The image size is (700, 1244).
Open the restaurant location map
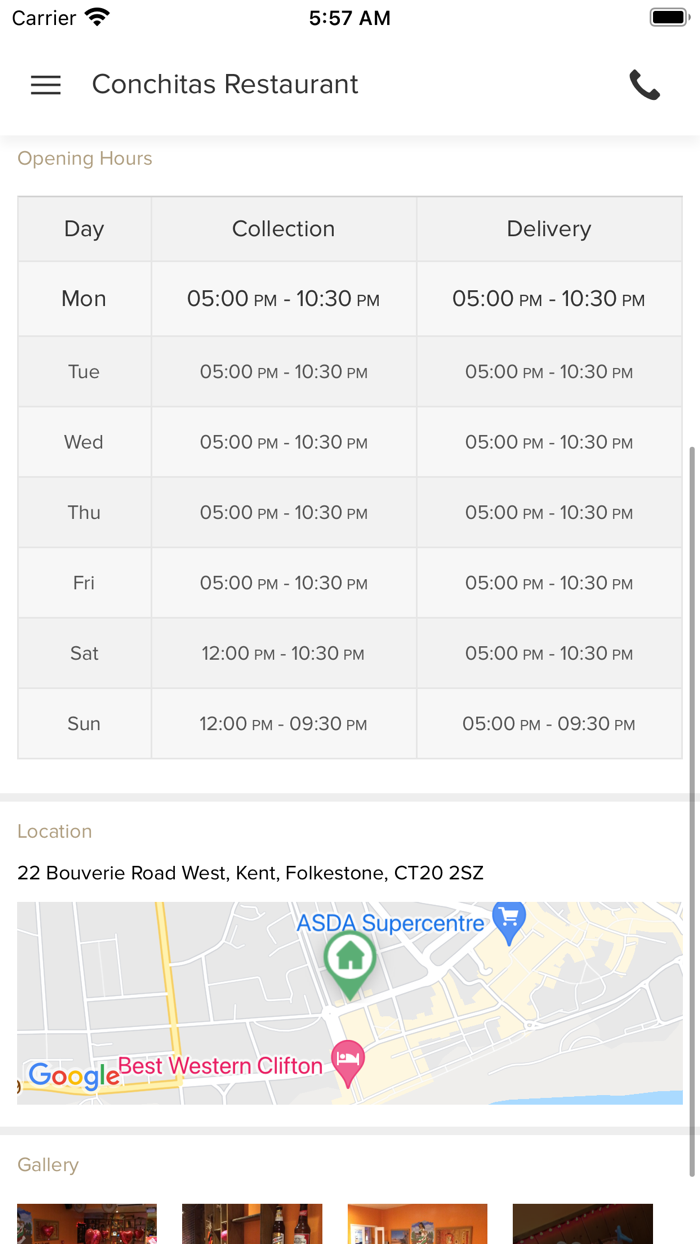pyautogui.click(x=350, y=1003)
